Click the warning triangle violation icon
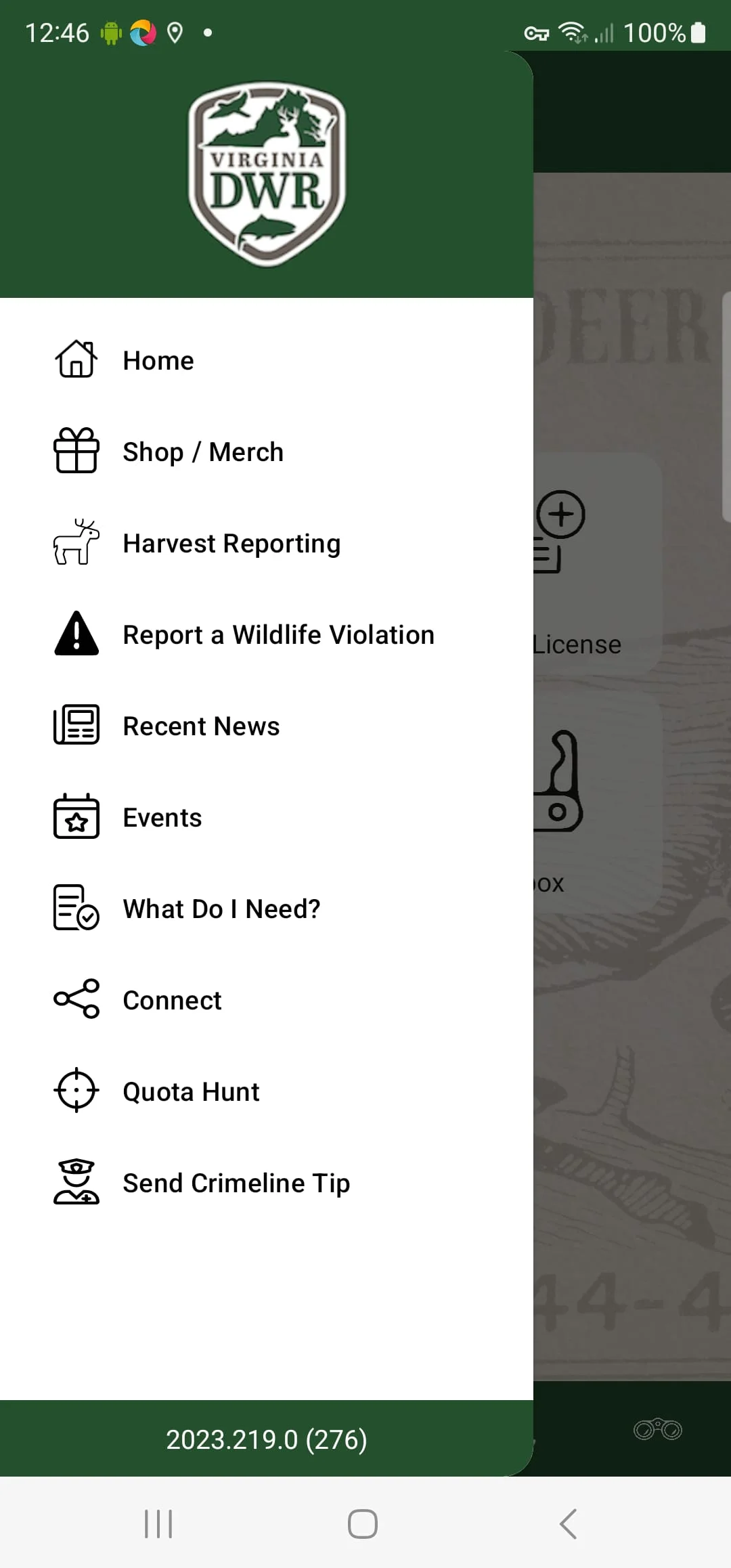 (76, 634)
